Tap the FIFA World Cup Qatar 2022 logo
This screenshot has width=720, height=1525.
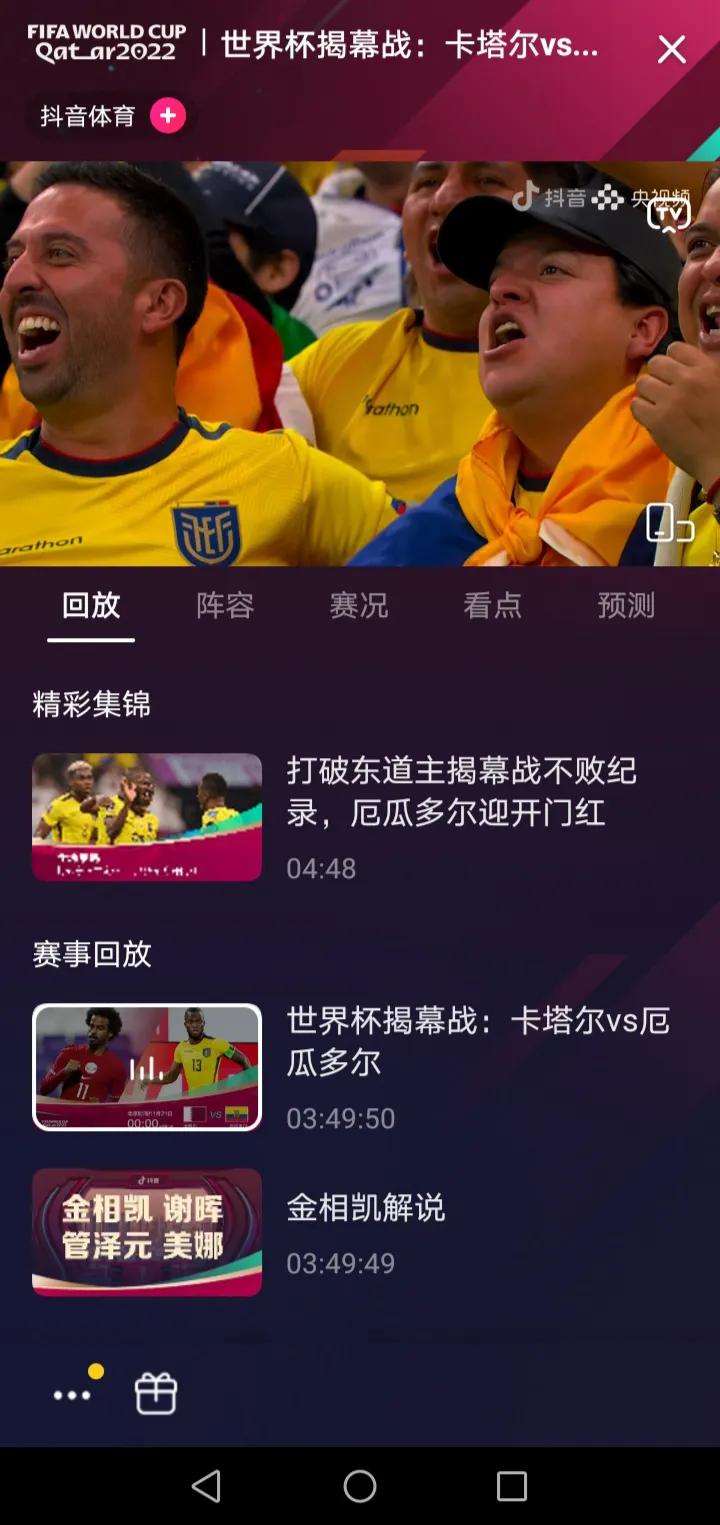(x=103, y=44)
